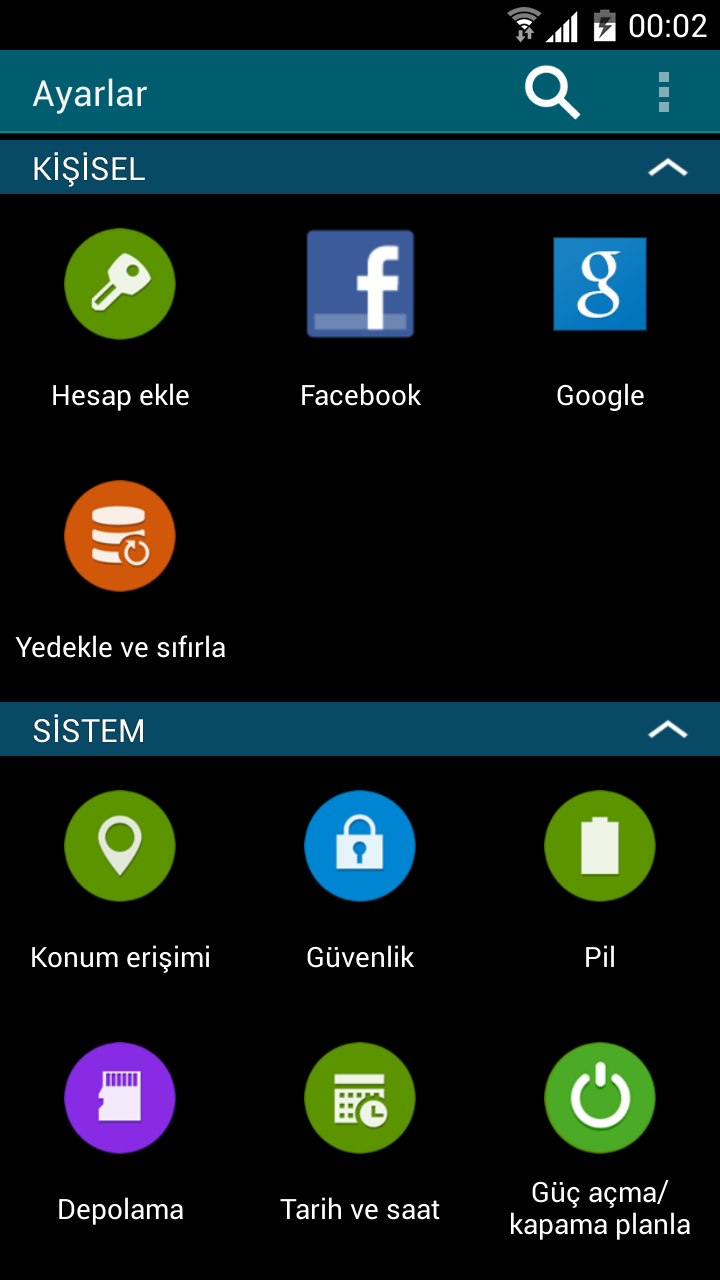Collapse the SİSTEM section
Image resolution: width=720 pixels, height=1280 pixels.
pyautogui.click(x=667, y=730)
